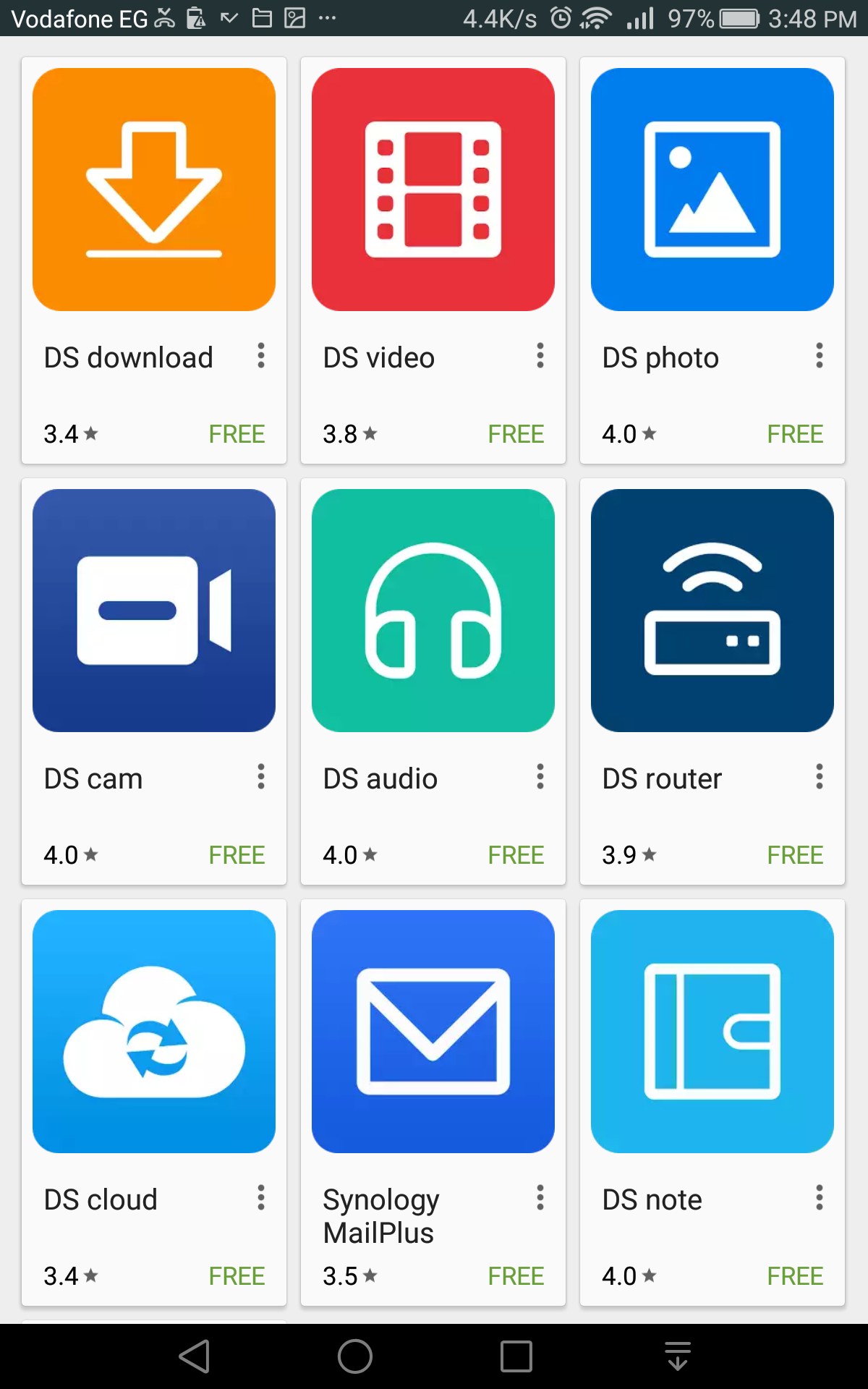
Task: Open the DS audio app card
Action: pos(433,681)
